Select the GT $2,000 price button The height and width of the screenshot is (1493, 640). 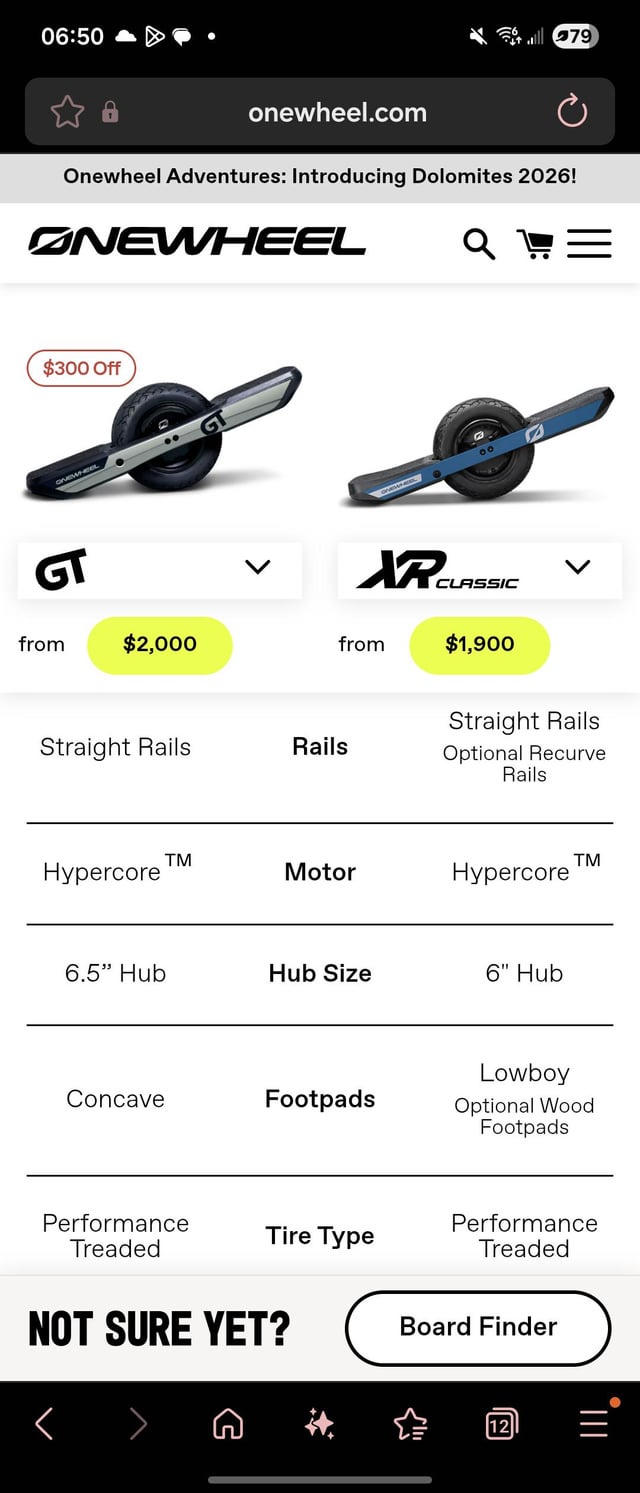(x=160, y=644)
